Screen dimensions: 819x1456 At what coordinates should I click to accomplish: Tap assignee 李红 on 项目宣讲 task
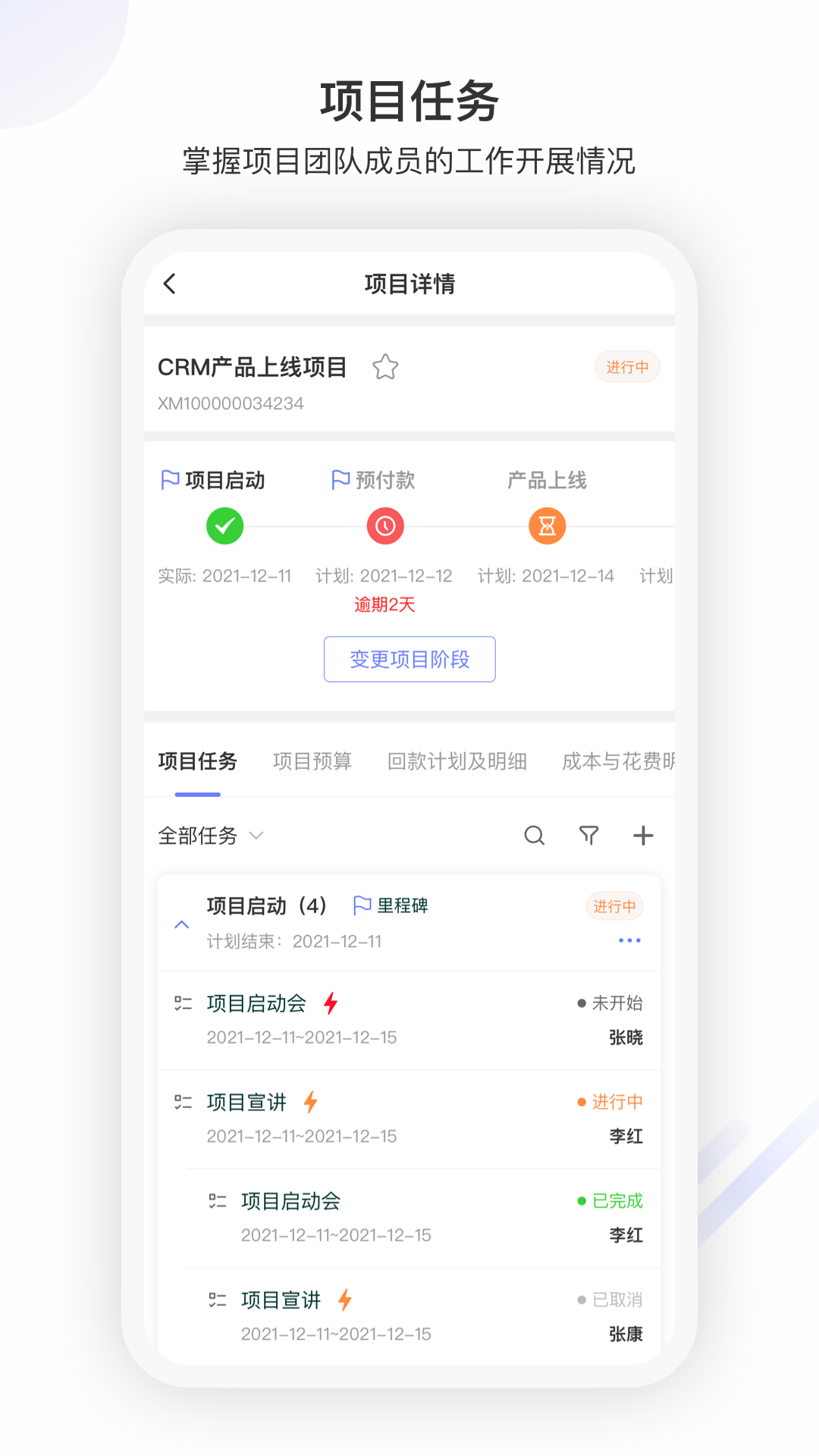(x=626, y=1136)
